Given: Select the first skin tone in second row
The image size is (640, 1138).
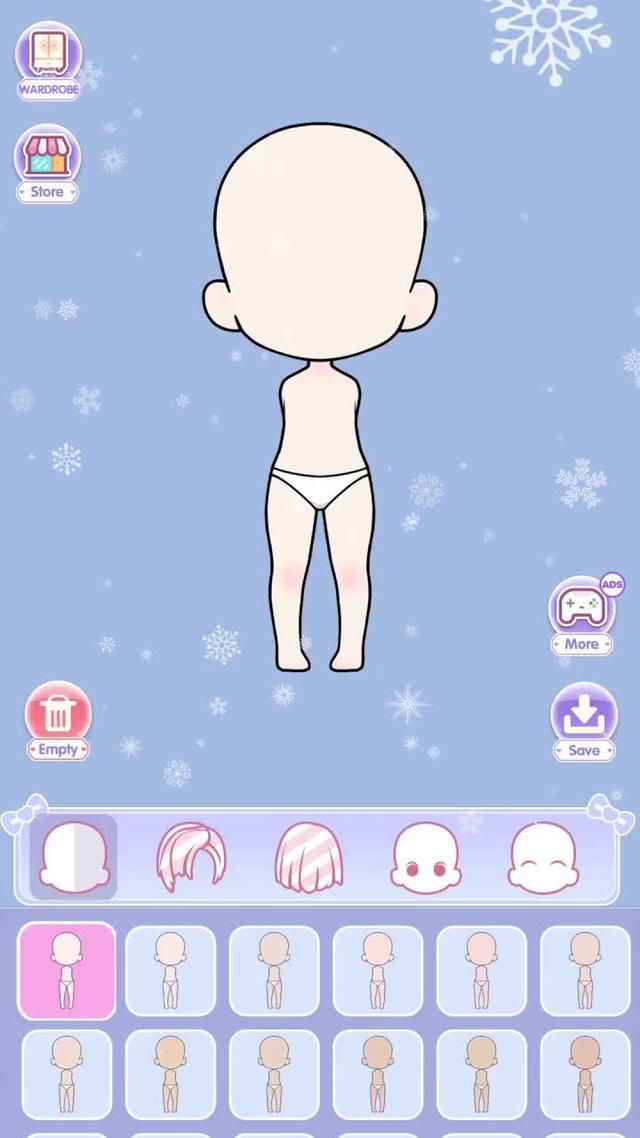Looking at the screenshot, I should point(67,1074).
